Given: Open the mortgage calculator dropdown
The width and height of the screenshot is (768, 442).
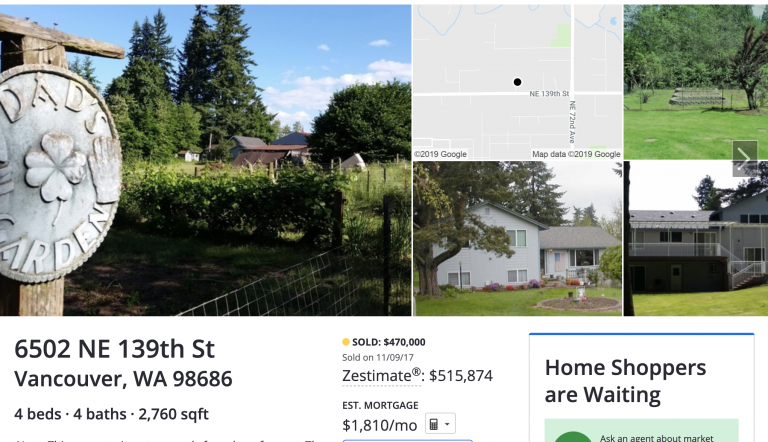Looking at the screenshot, I should point(440,424).
